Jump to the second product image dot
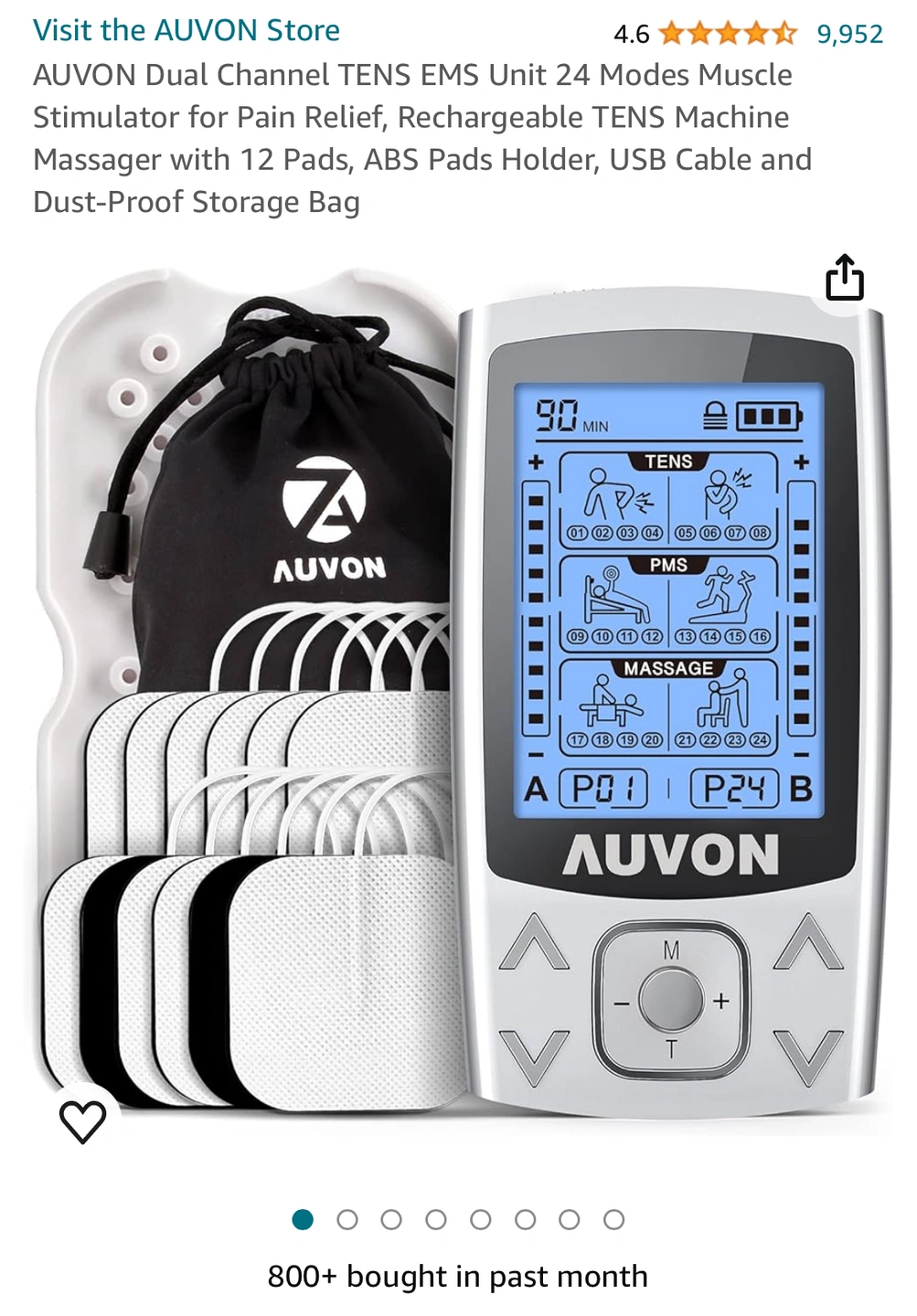 [347, 1220]
